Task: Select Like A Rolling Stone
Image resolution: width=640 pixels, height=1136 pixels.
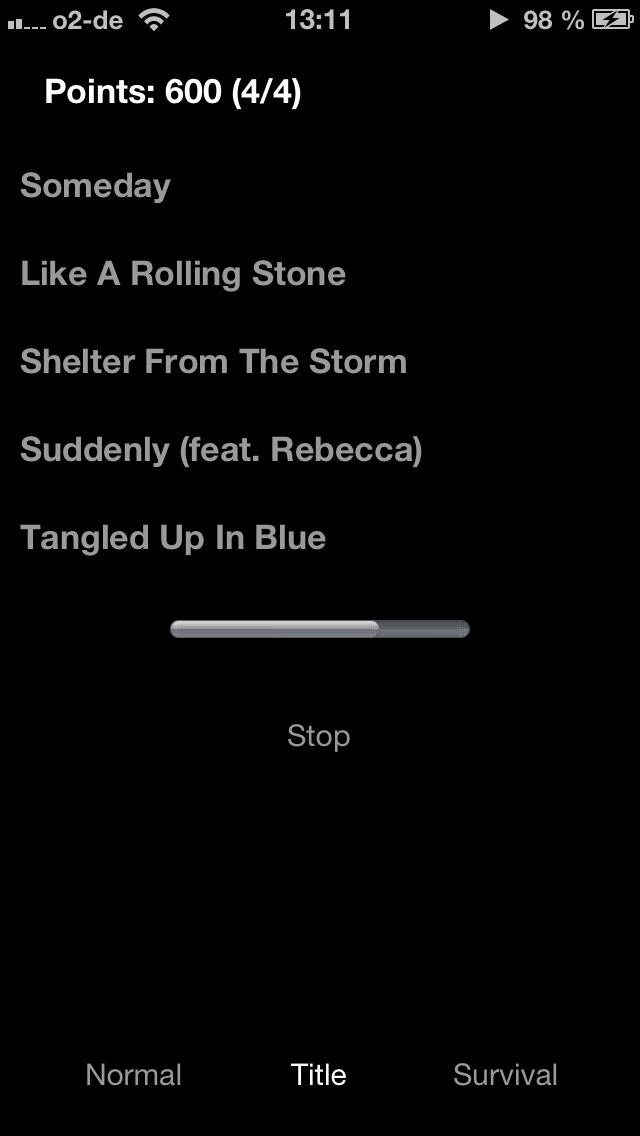Action: tap(183, 274)
